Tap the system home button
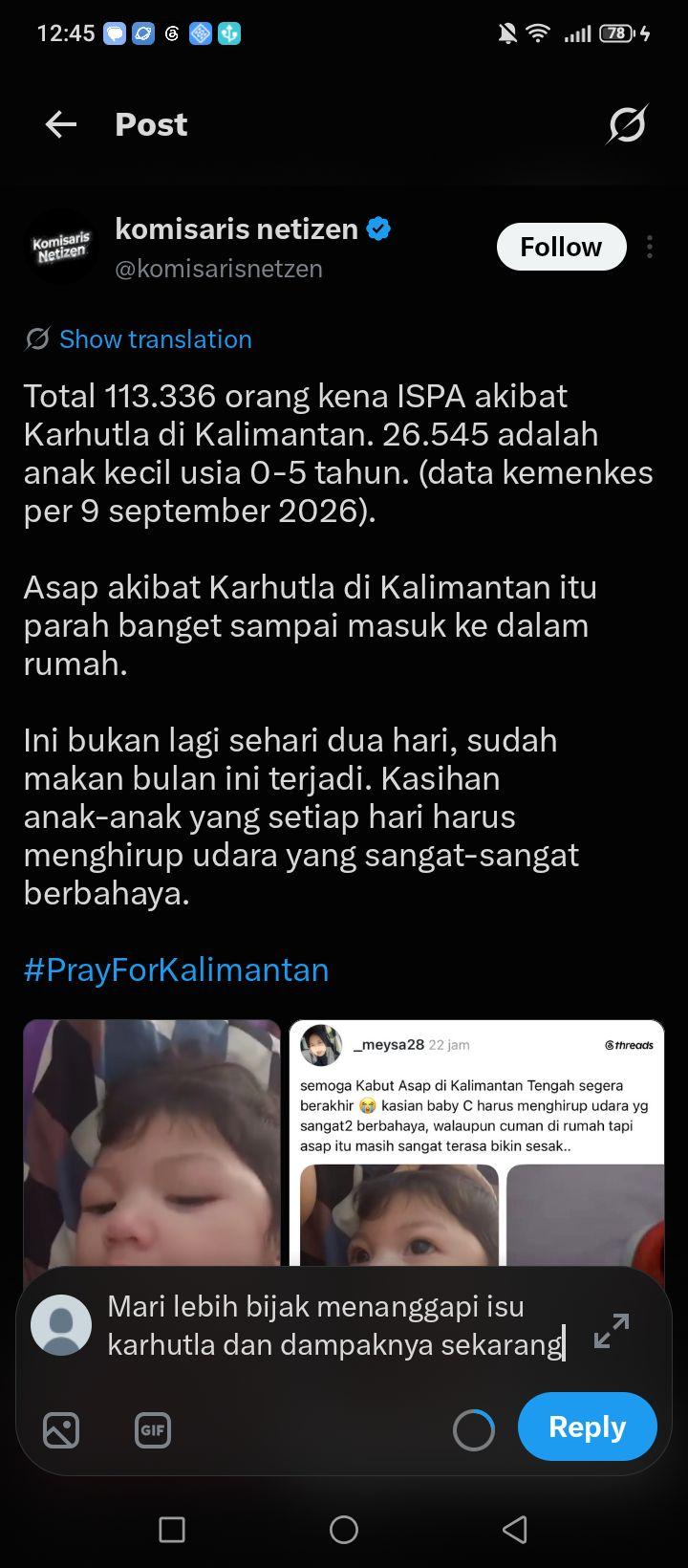 344,1530
